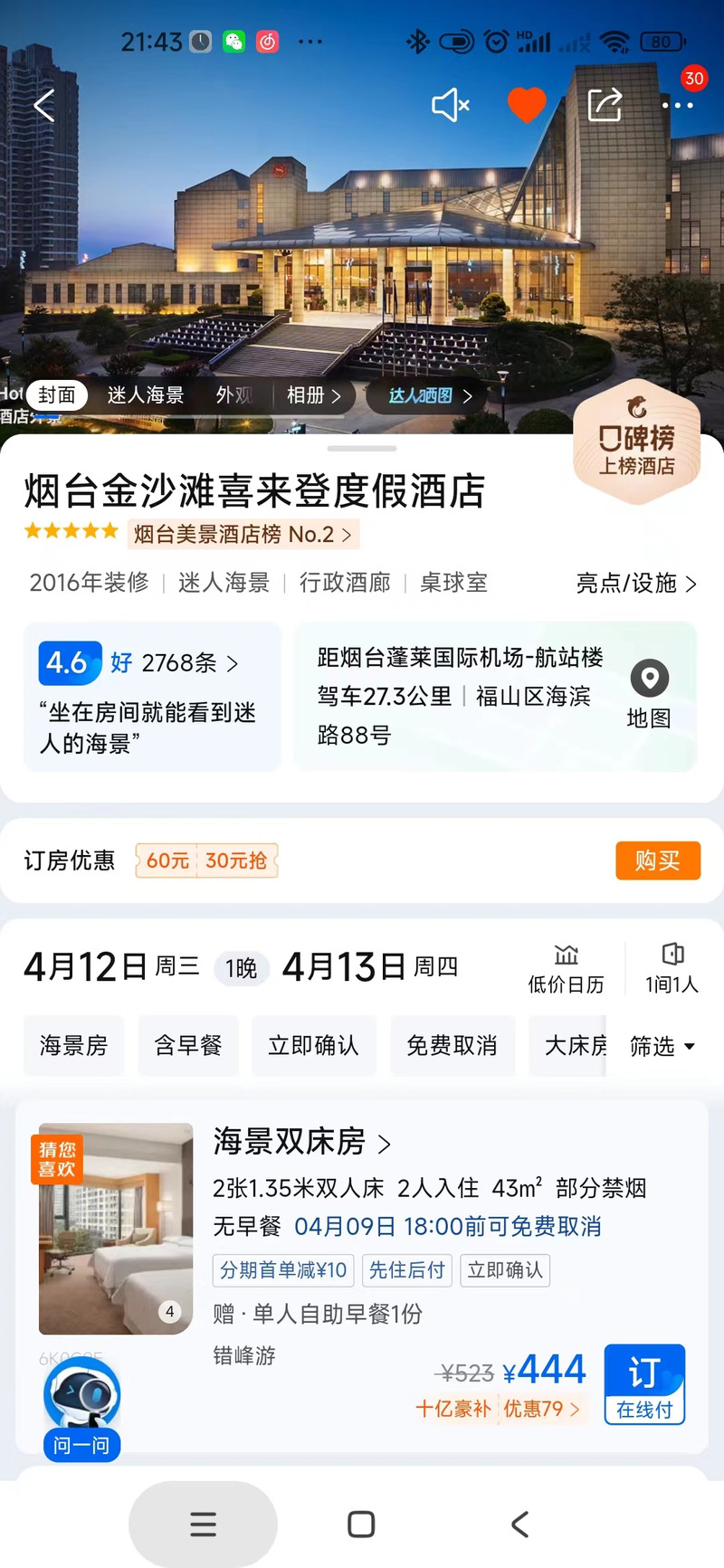Image resolution: width=724 pixels, height=1568 pixels.
Task: Open the 地图 map location
Action: 649,695
